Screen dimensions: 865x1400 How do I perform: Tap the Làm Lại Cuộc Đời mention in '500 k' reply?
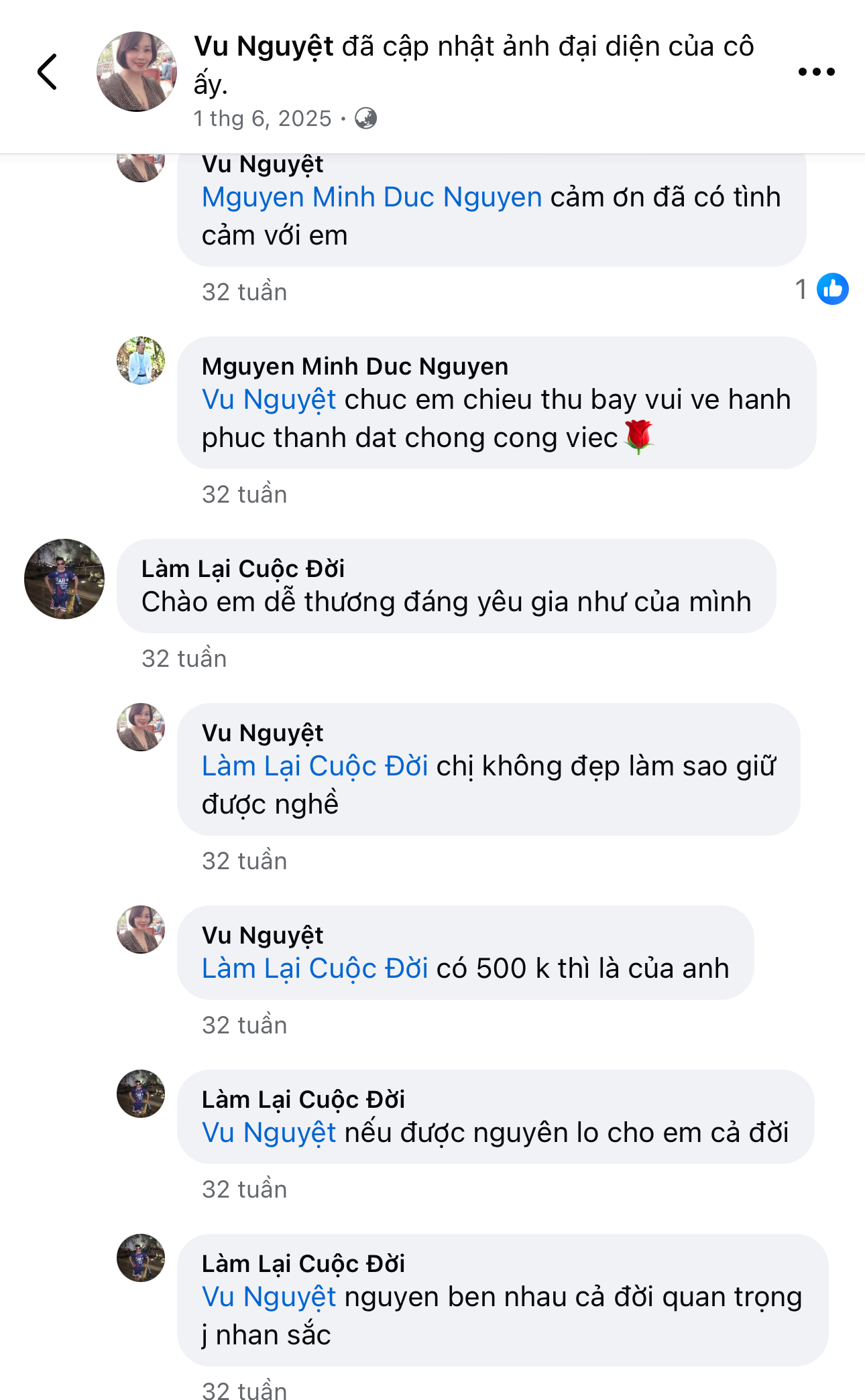[314, 969]
